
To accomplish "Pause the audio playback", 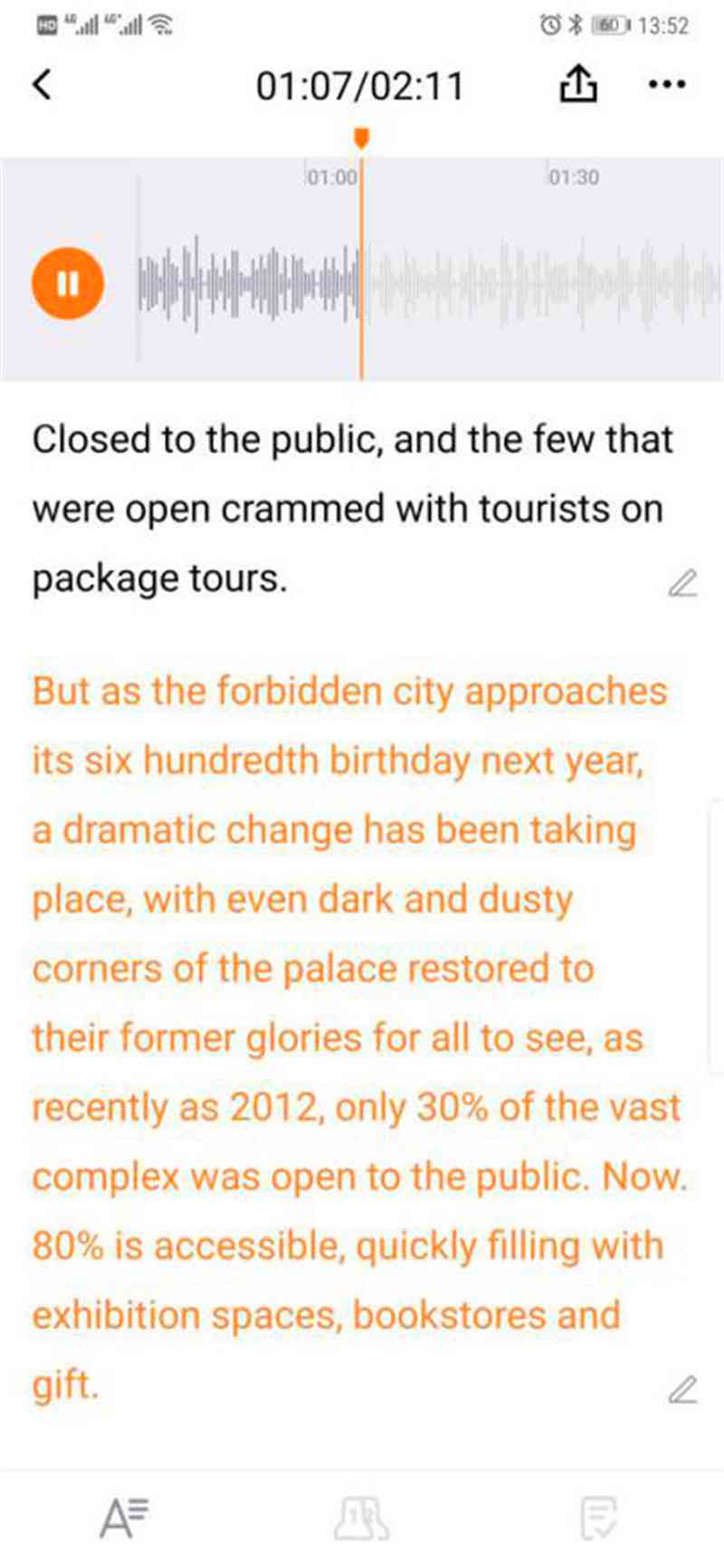I will point(68,283).
